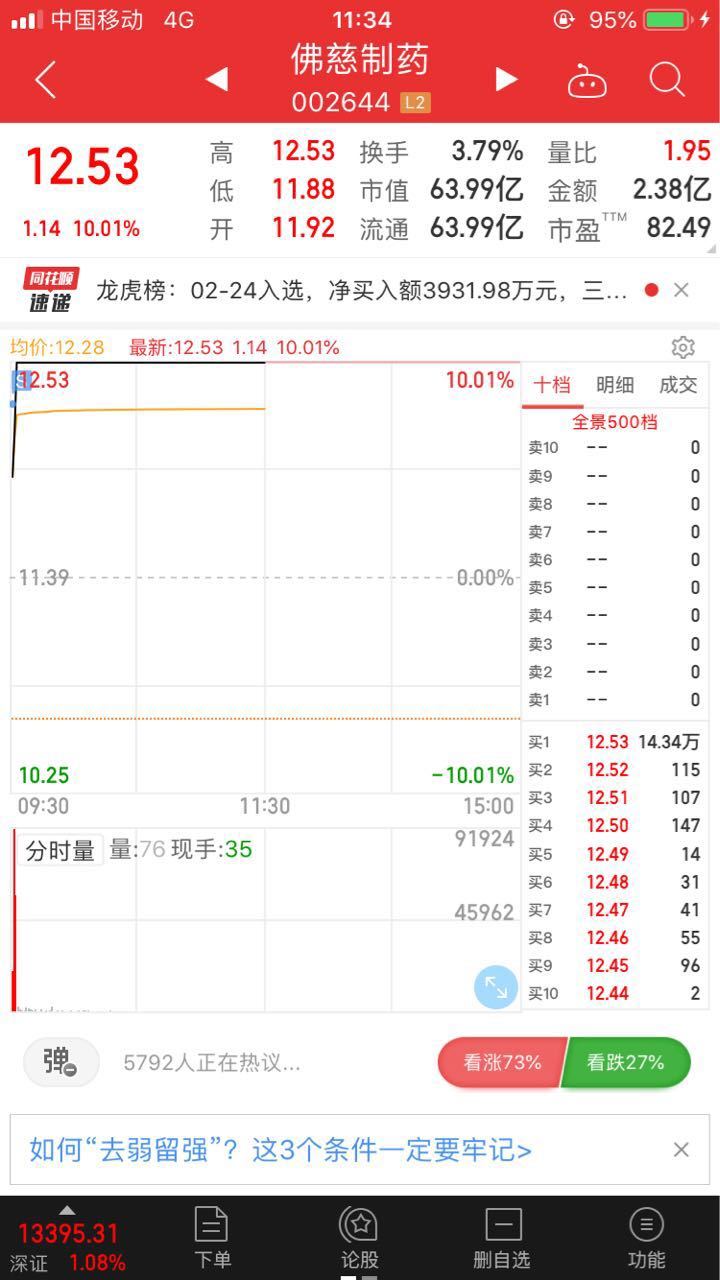Vote 看跌 bearish
The image size is (720, 1280).
[626, 1062]
